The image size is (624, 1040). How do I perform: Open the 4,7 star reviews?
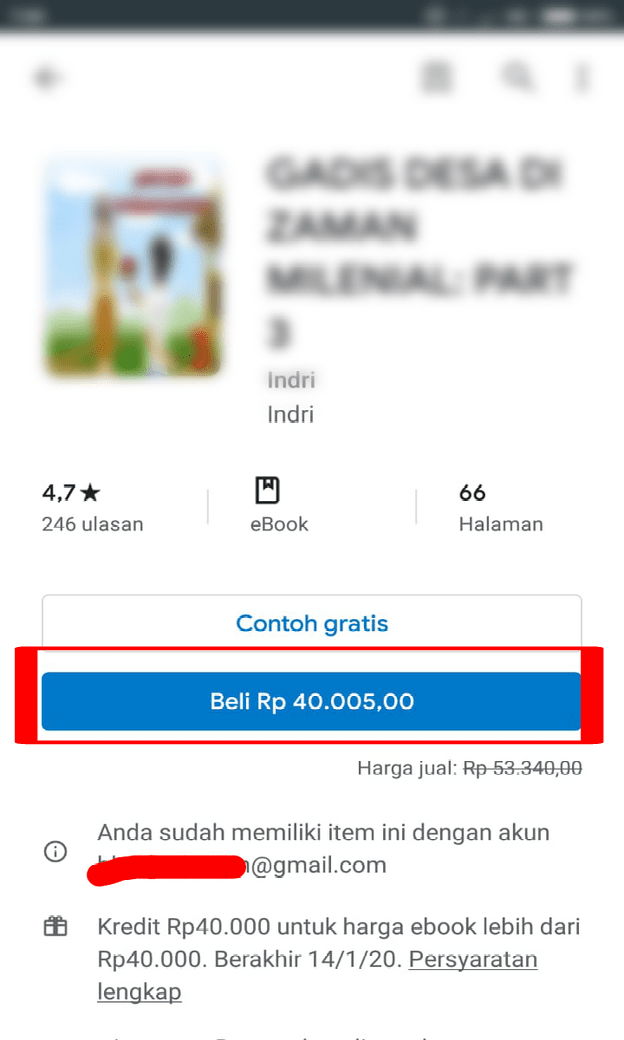pos(92,507)
